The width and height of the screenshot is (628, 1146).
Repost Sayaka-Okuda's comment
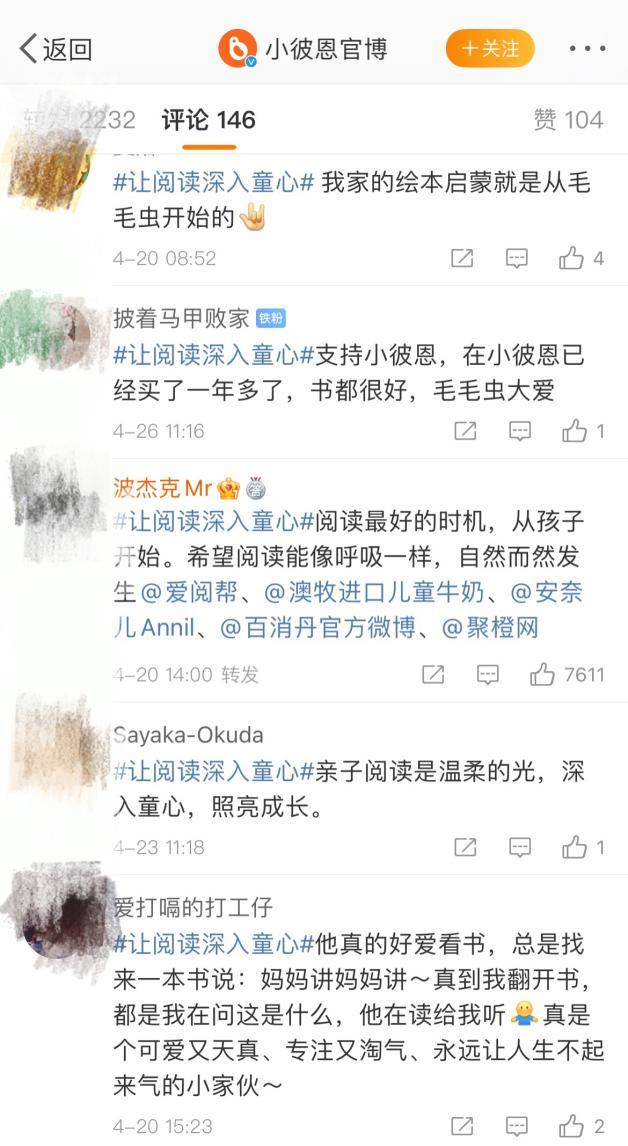pyautogui.click(x=465, y=847)
